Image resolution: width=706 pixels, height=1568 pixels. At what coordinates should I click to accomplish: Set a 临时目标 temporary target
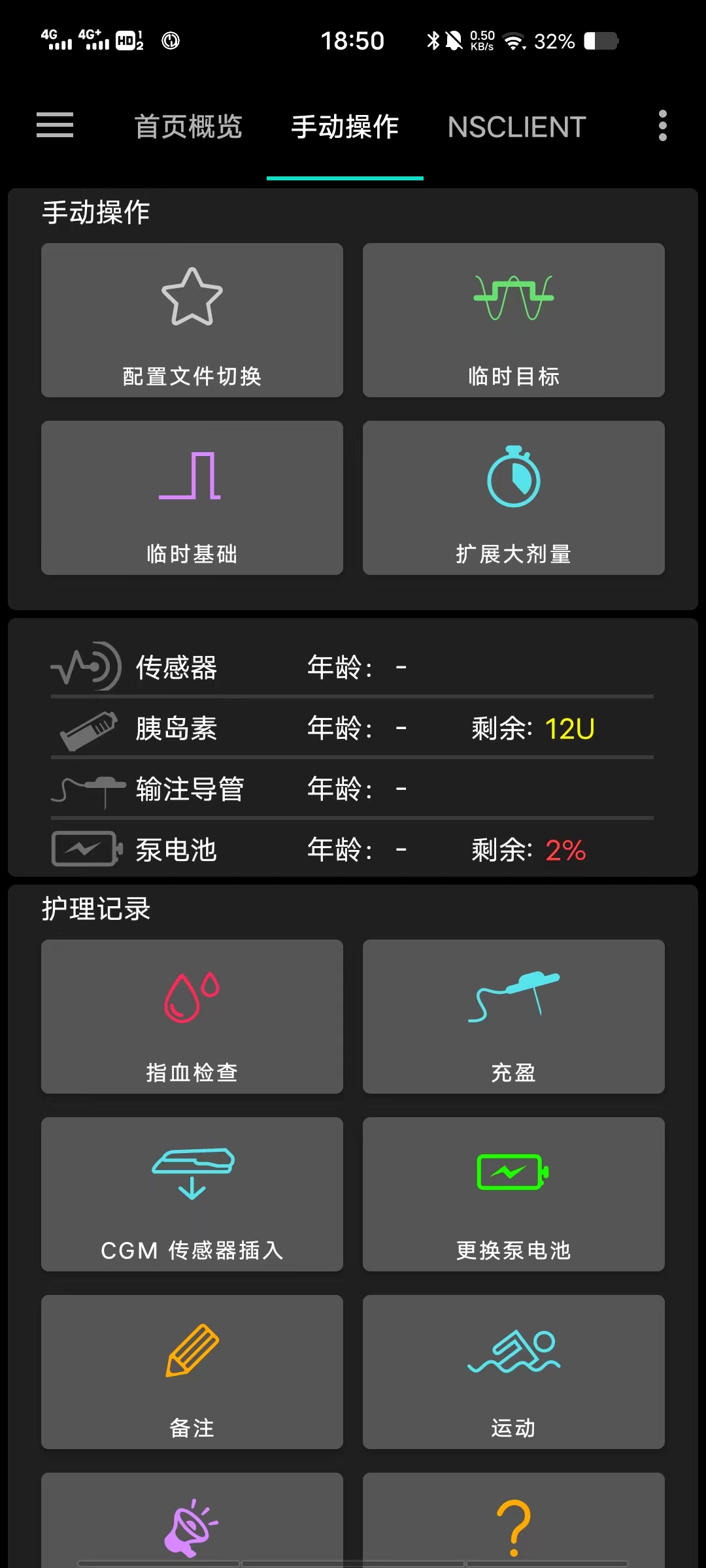[514, 320]
